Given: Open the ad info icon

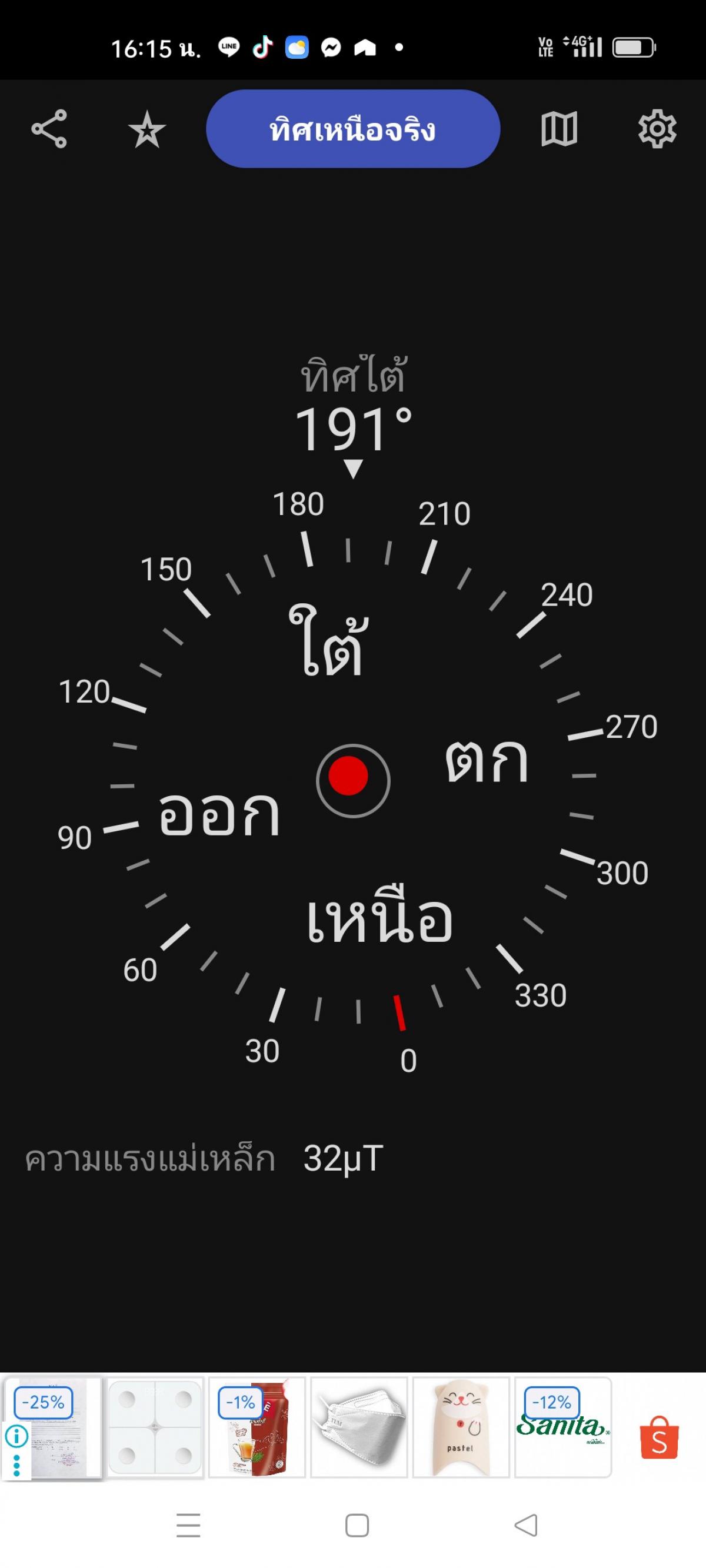Looking at the screenshot, I should [x=16, y=1436].
